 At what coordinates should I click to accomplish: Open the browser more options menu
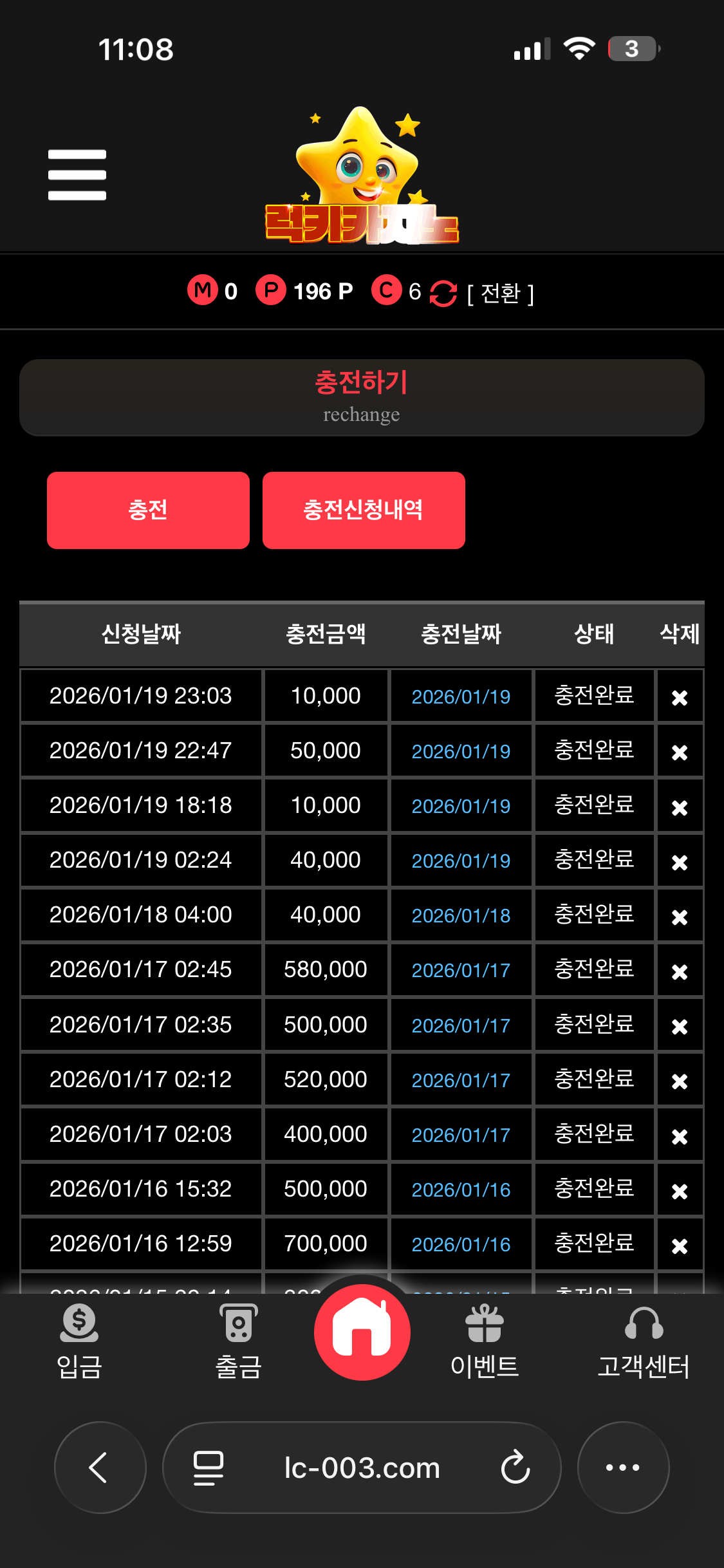(x=623, y=1468)
